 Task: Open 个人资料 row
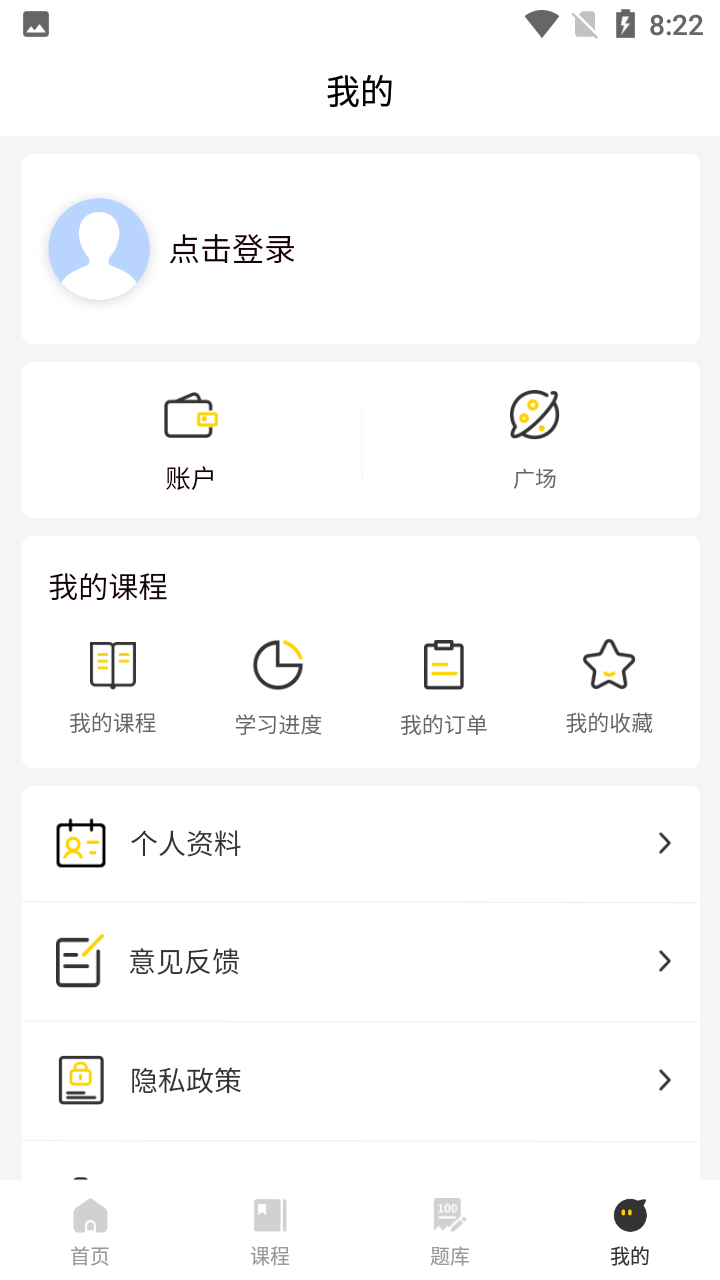tap(360, 844)
